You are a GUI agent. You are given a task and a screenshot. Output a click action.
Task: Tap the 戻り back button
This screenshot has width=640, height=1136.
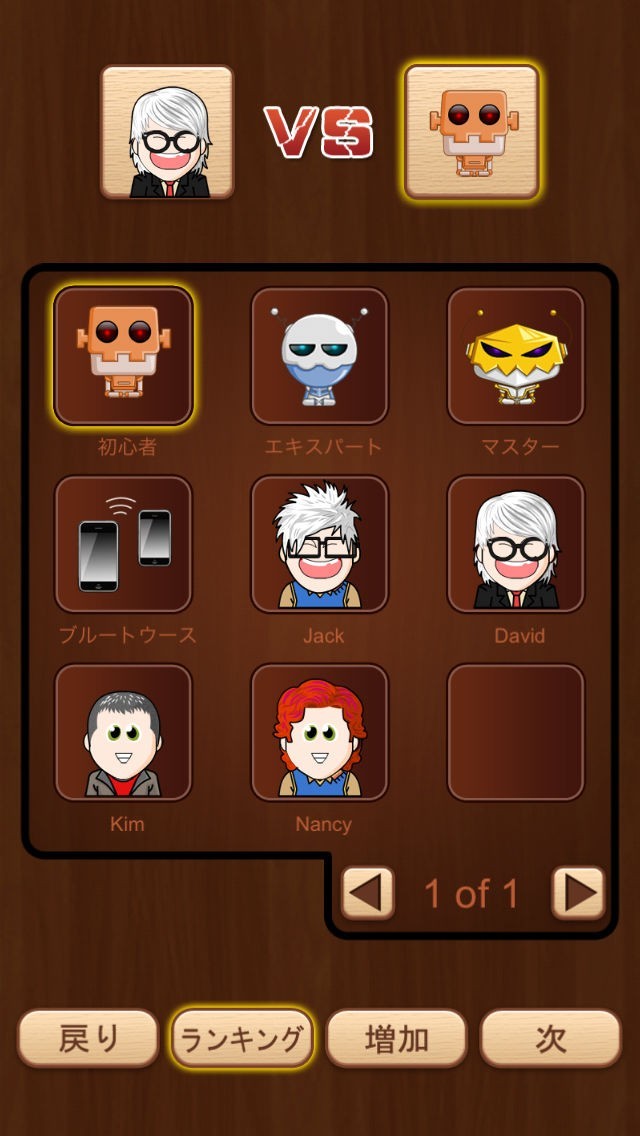click(88, 1038)
